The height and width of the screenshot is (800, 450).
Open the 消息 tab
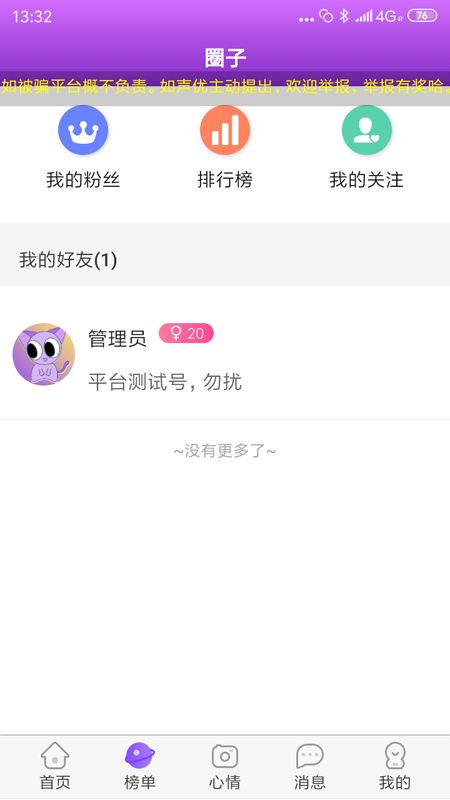310,766
